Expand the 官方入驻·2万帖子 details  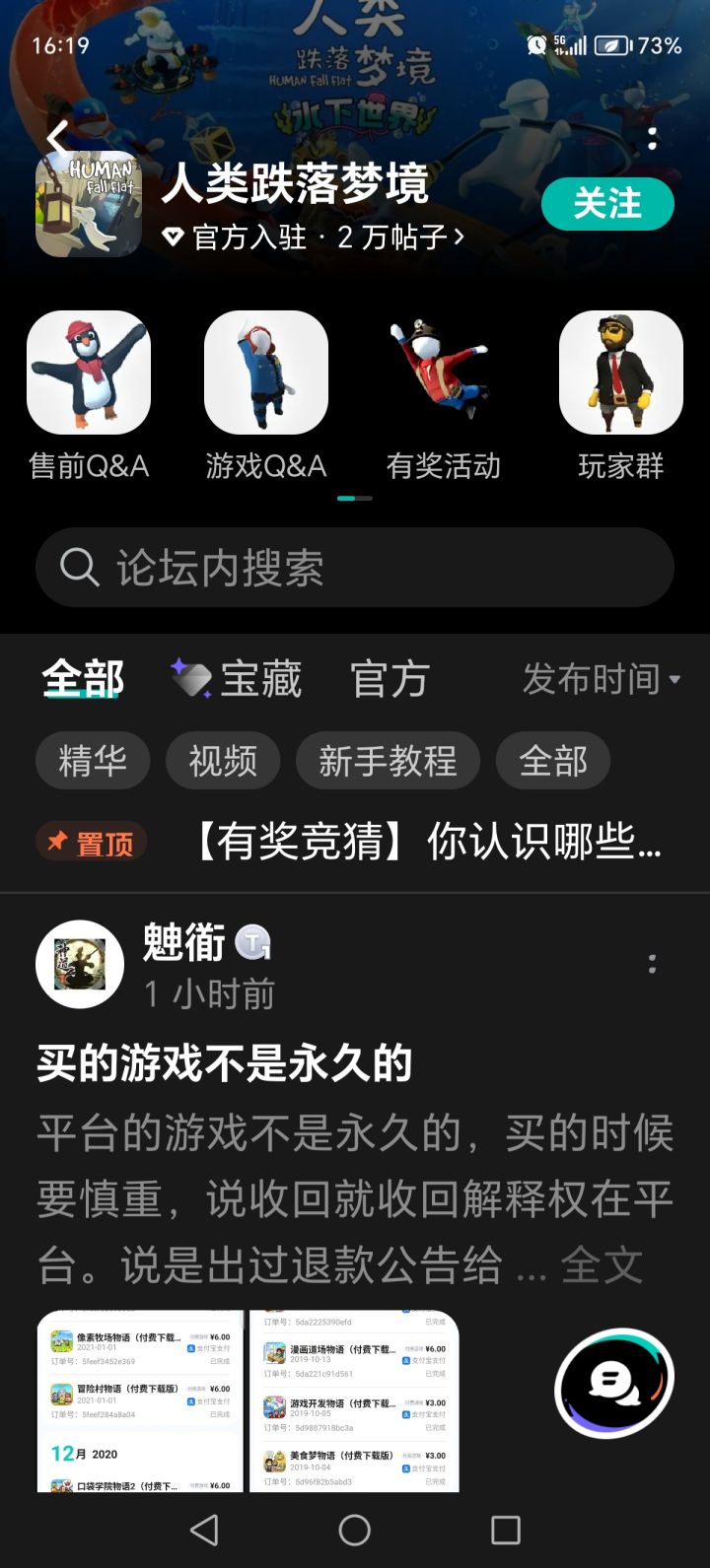pos(306,238)
